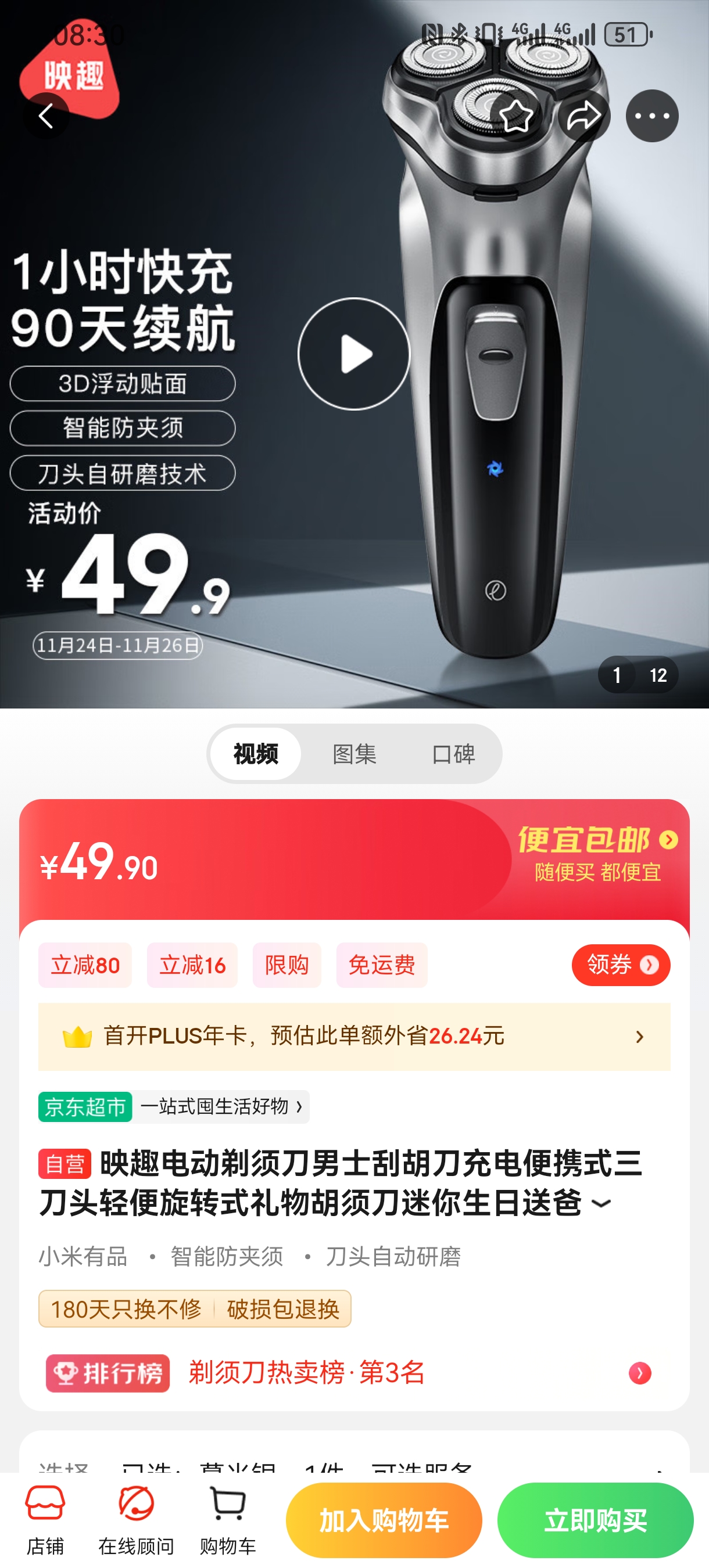Share this product page

(x=583, y=116)
